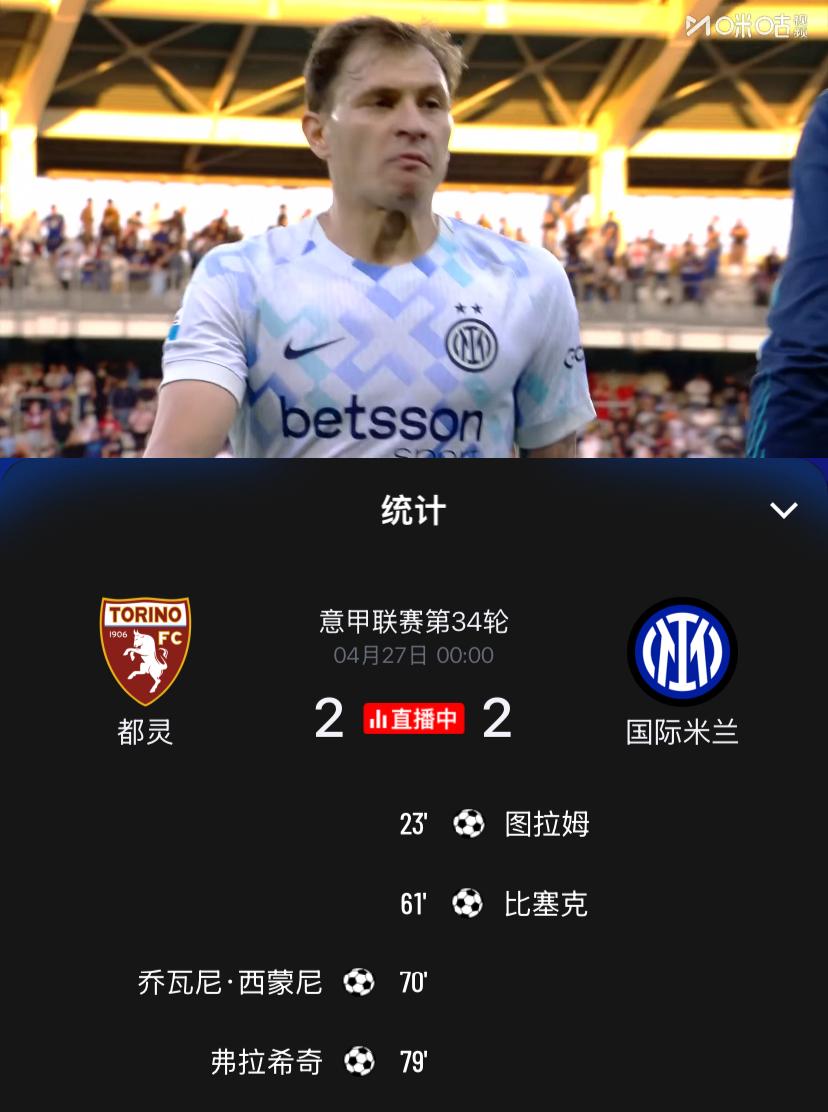Click the bar-chart icon inside the 直播中 badge
828x1112 pixels.
click(x=377, y=717)
